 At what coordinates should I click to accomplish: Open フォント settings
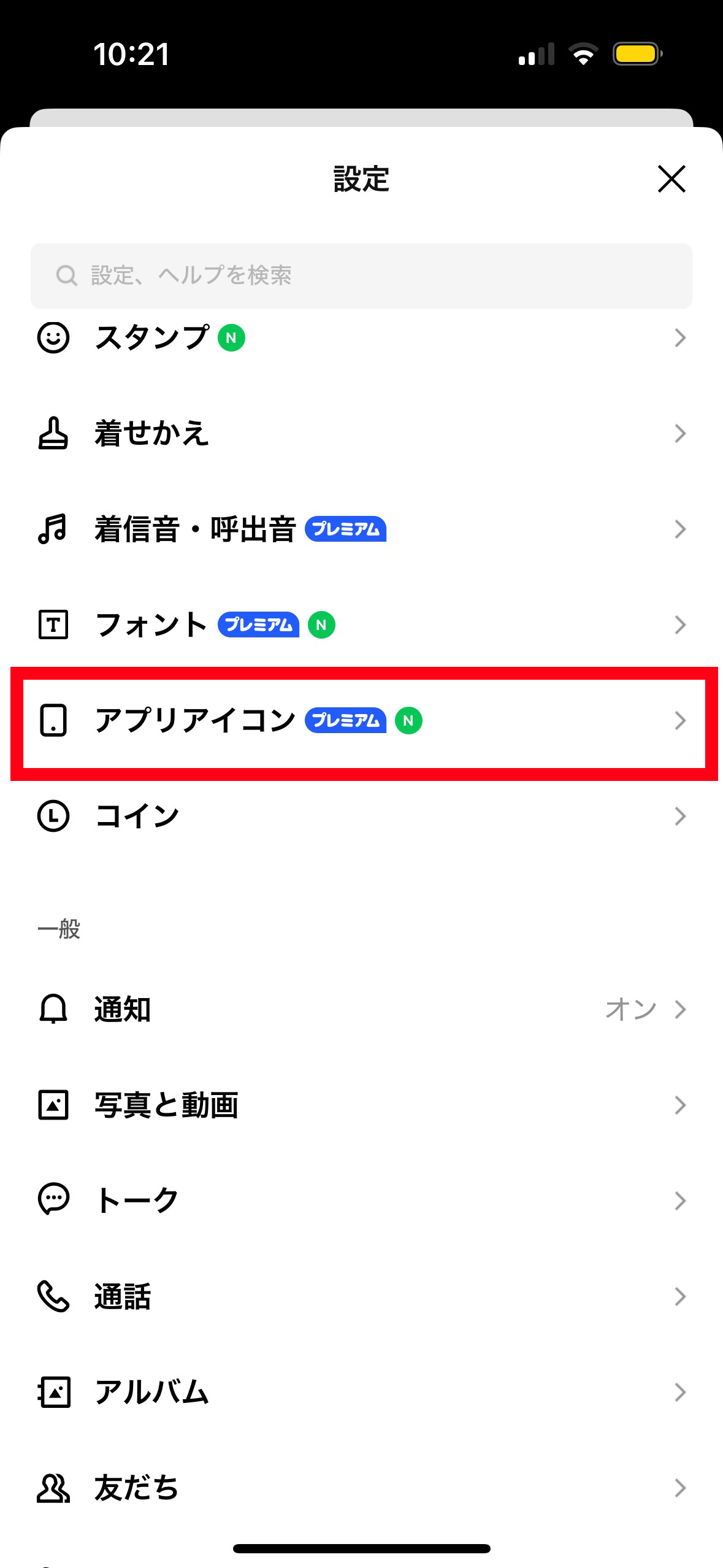361,625
